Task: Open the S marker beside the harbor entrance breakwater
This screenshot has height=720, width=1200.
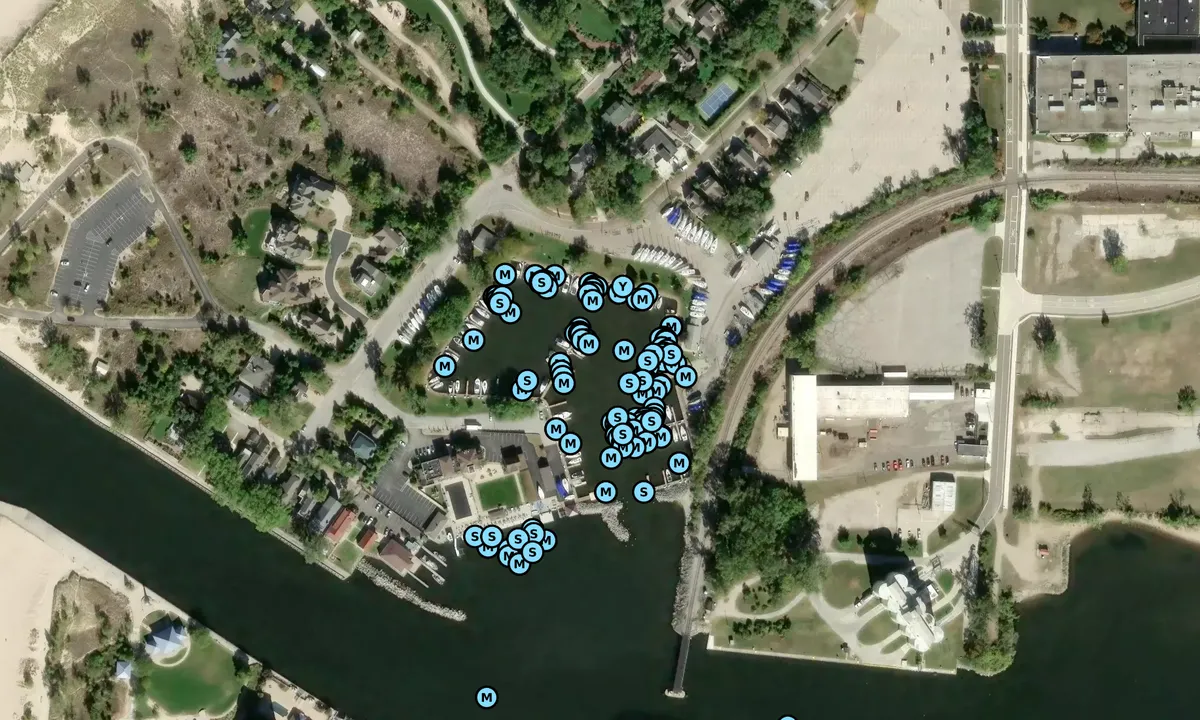Action: pos(644,491)
